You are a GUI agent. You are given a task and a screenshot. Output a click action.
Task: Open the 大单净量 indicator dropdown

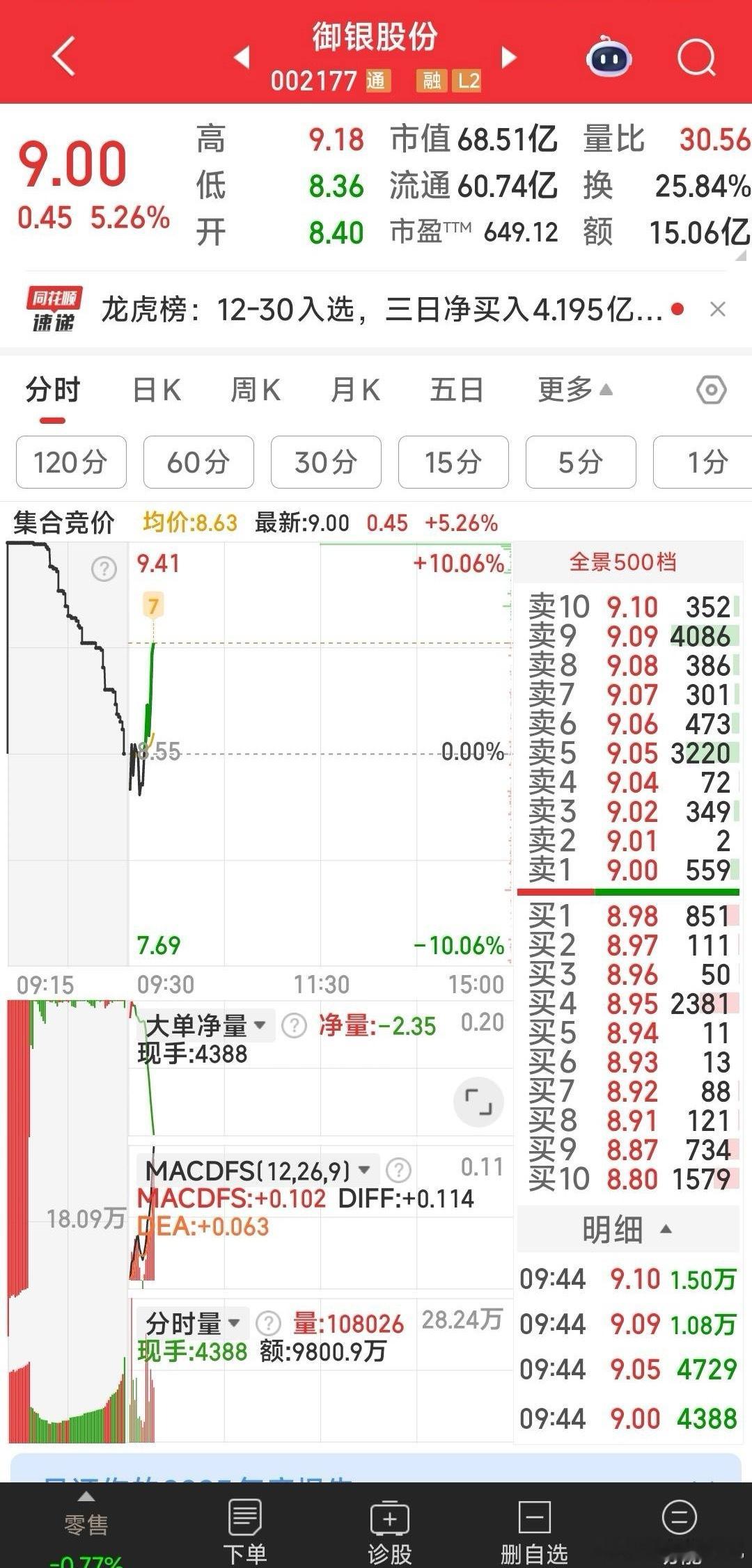pyautogui.click(x=205, y=1026)
